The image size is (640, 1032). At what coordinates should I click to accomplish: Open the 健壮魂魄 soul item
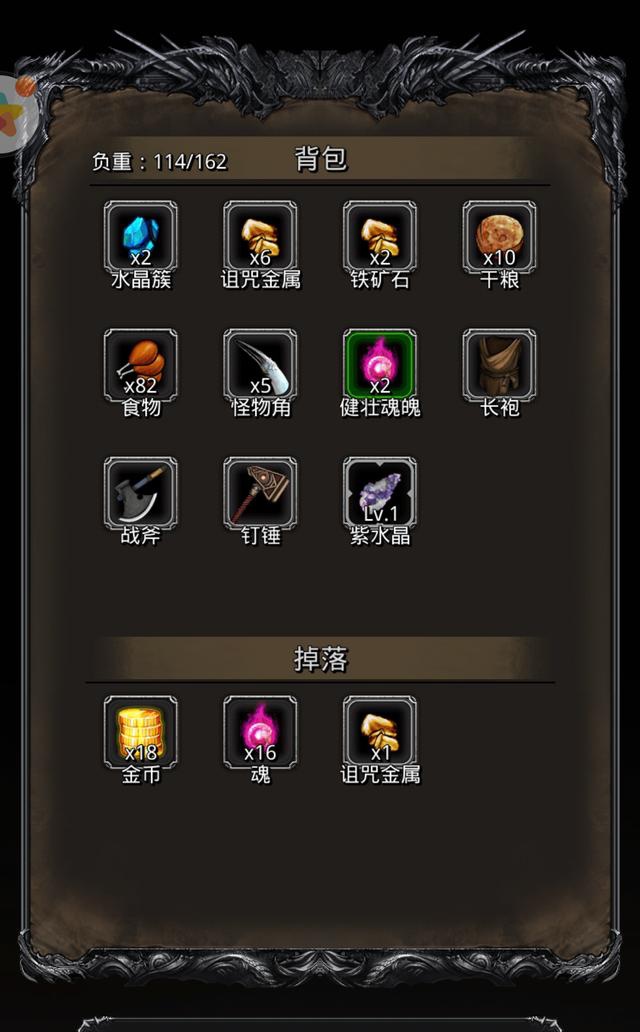[380, 366]
